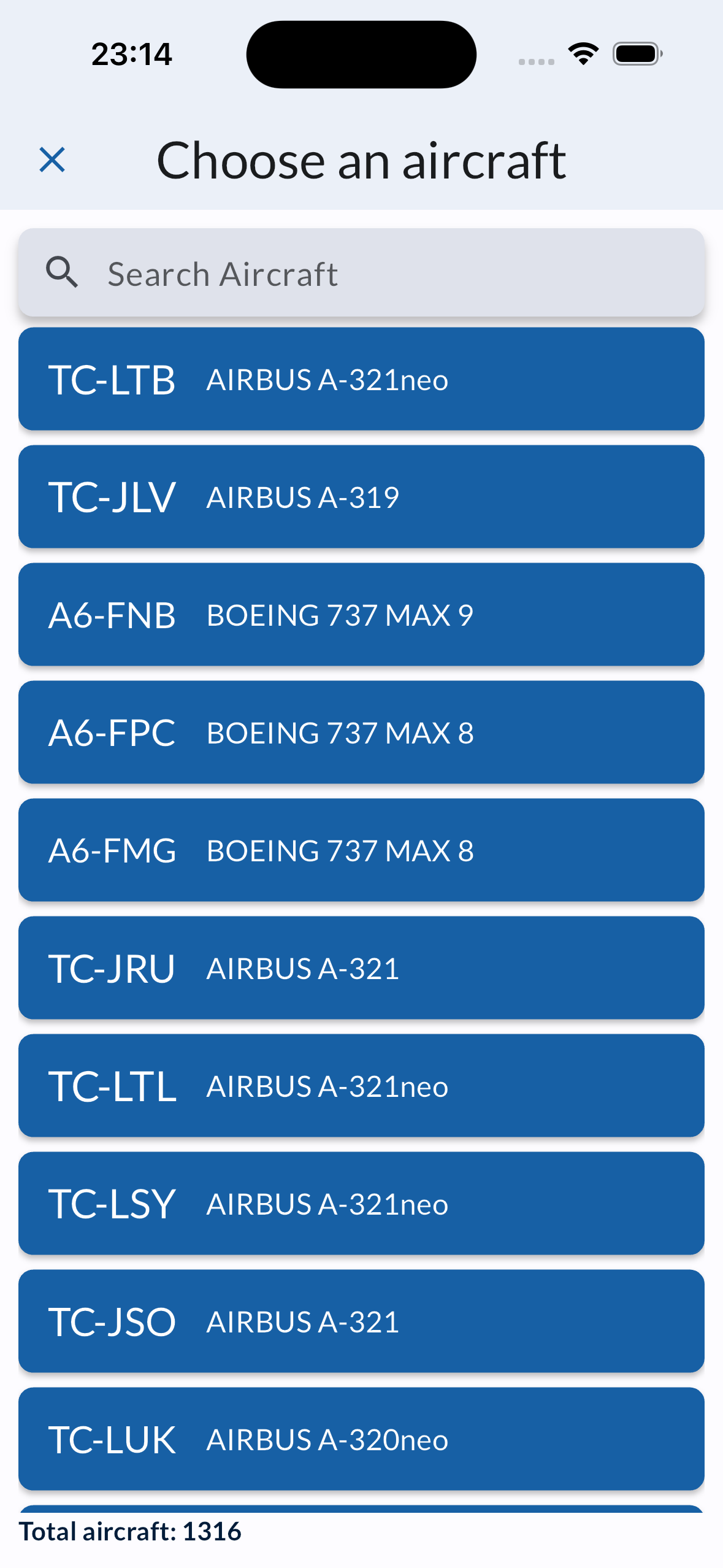
Task: Choose A6-FMG Boeing 737 MAX 8
Action: point(361,850)
